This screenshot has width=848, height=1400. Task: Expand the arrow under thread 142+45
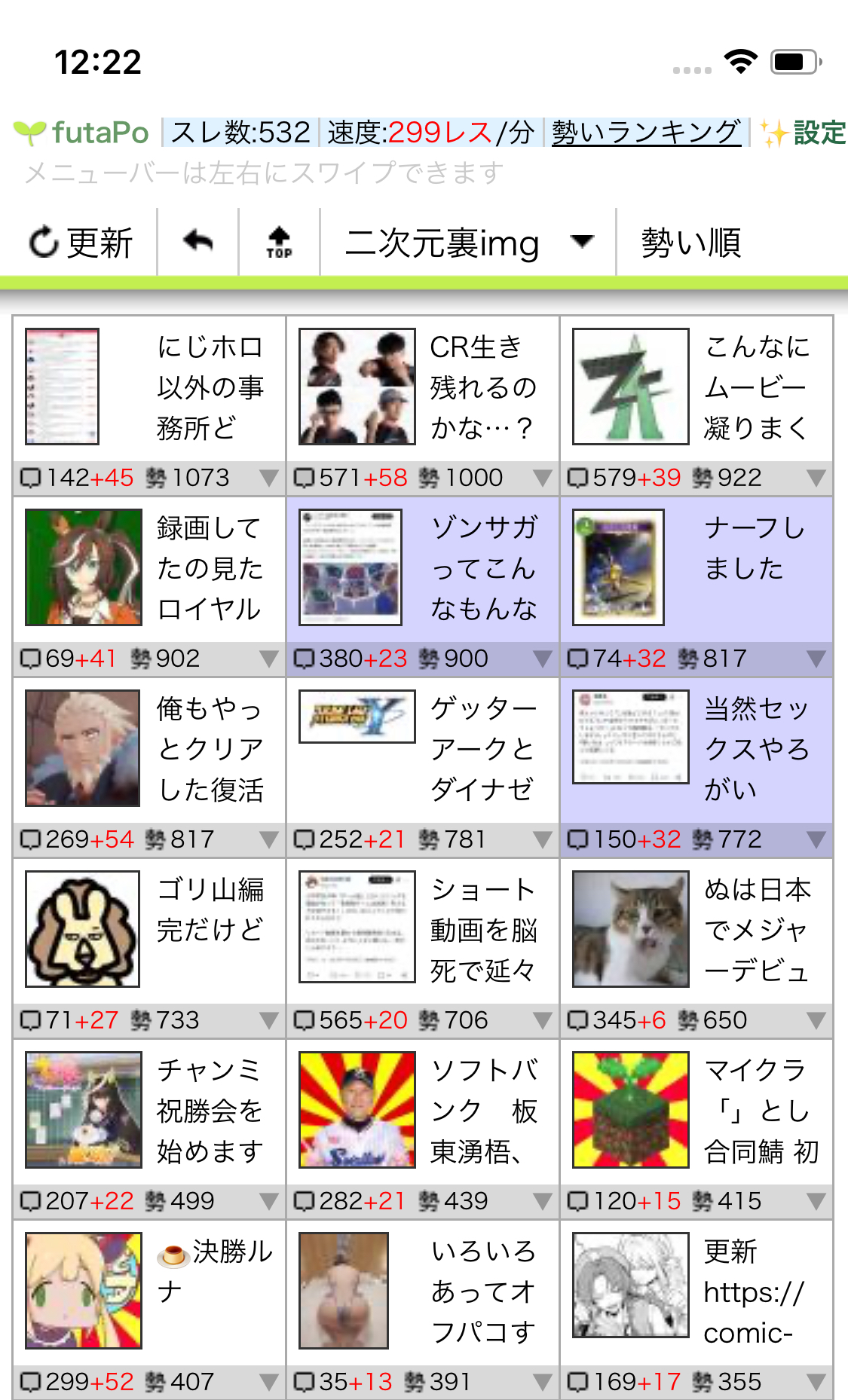click(268, 478)
